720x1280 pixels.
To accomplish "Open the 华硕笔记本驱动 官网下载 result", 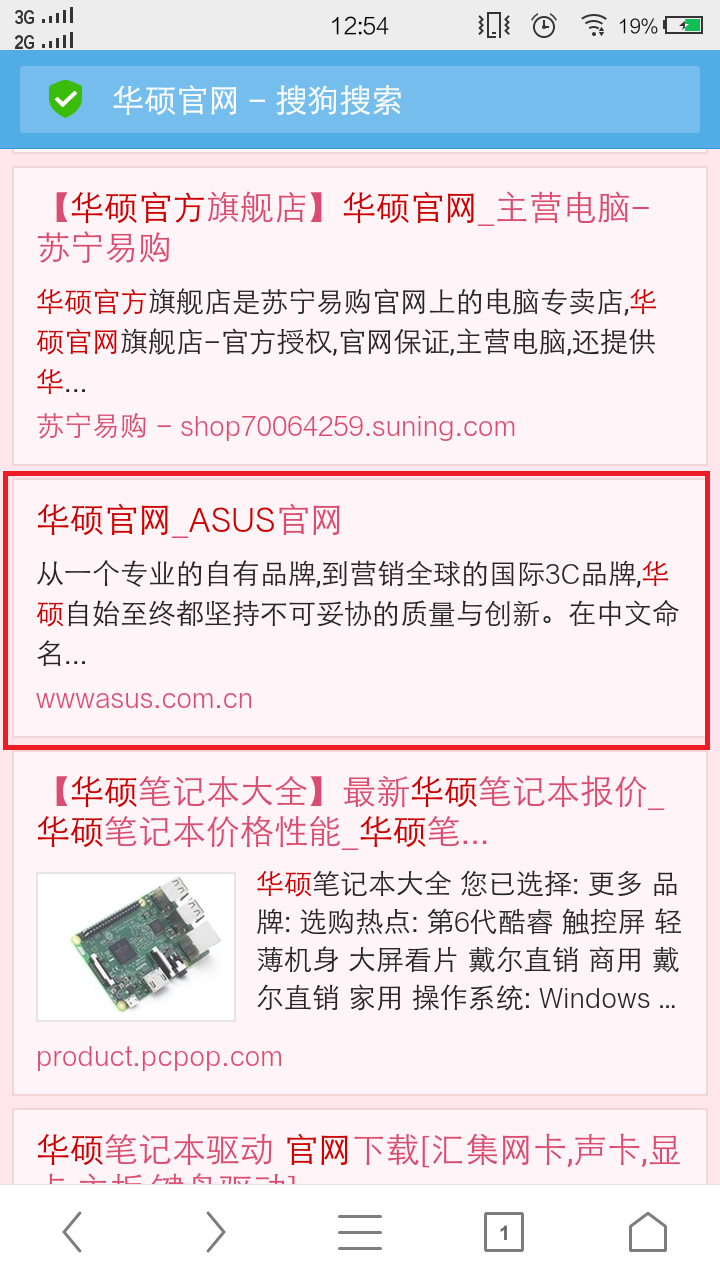I will point(358,1151).
